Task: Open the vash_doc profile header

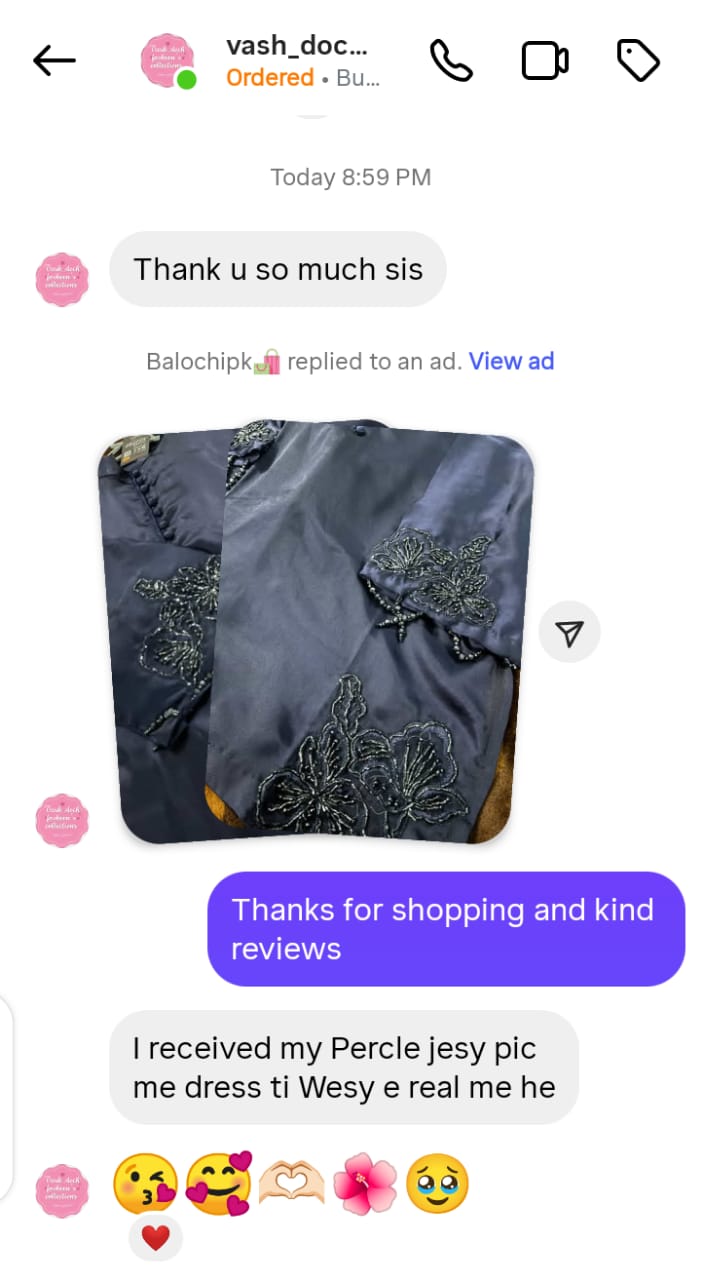Action: coord(297,61)
